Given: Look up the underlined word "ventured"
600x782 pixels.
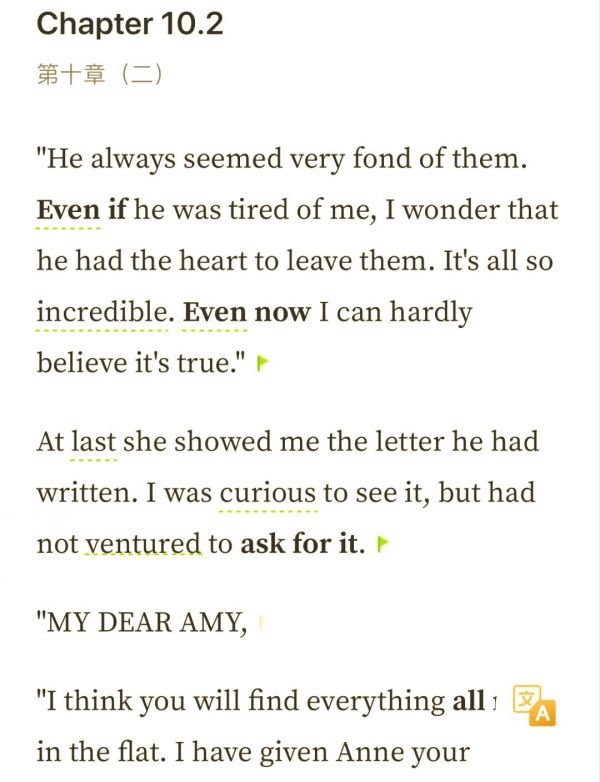Looking at the screenshot, I should pyautogui.click(x=143, y=545).
